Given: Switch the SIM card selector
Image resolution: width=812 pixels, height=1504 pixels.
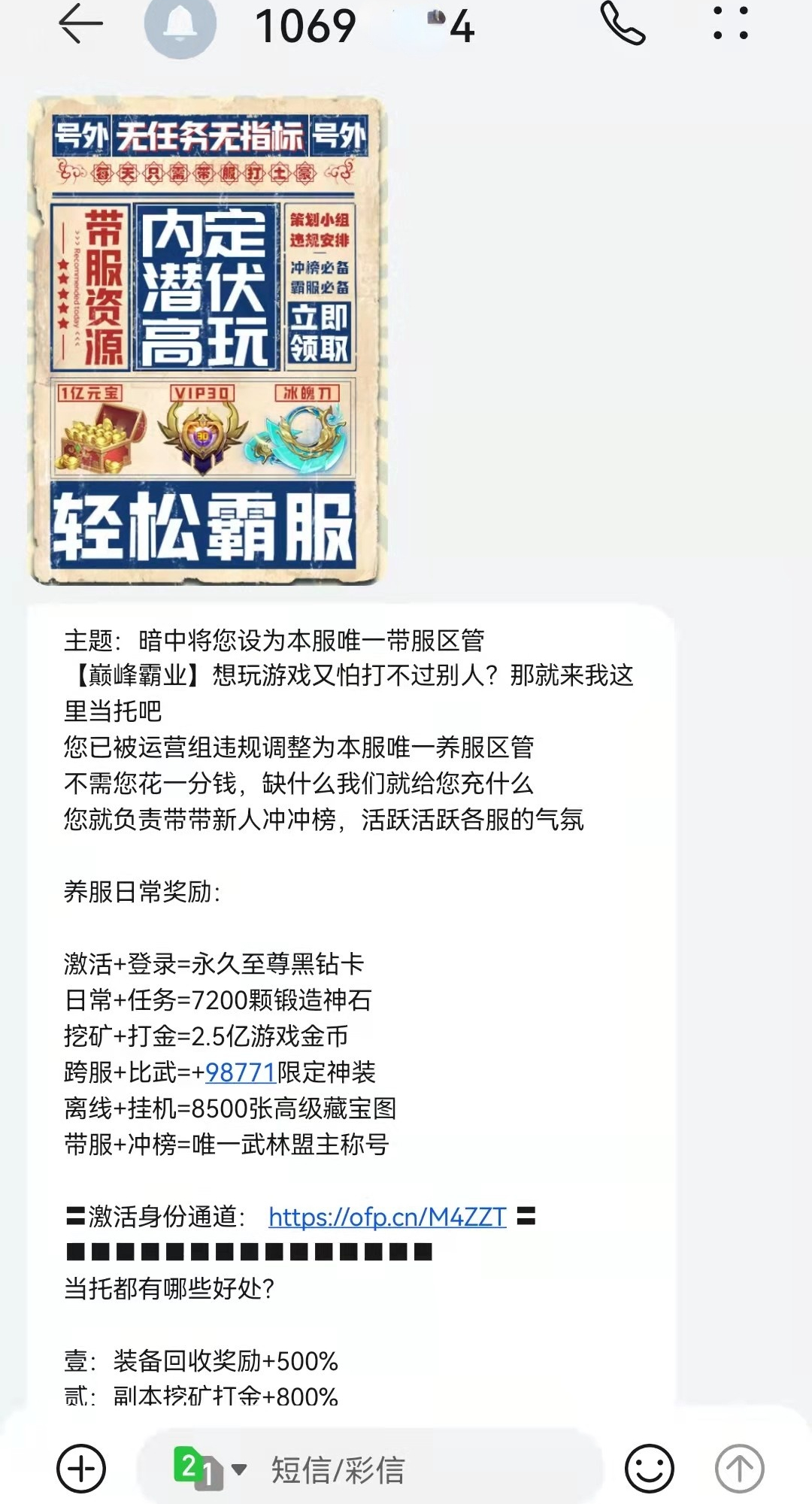Looking at the screenshot, I should [209, 1469].
